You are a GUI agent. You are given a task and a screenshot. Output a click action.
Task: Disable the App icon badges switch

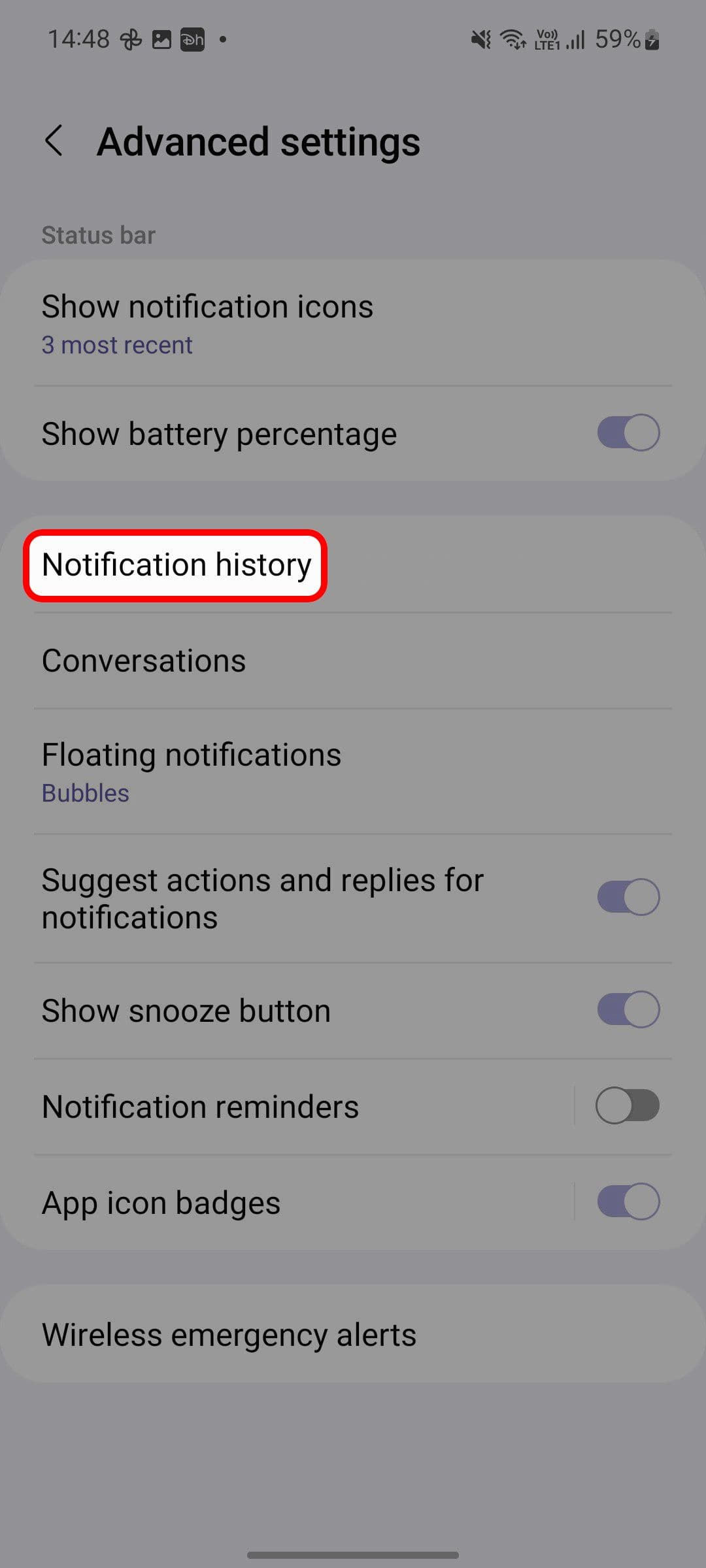click(x=628, y=1201)
